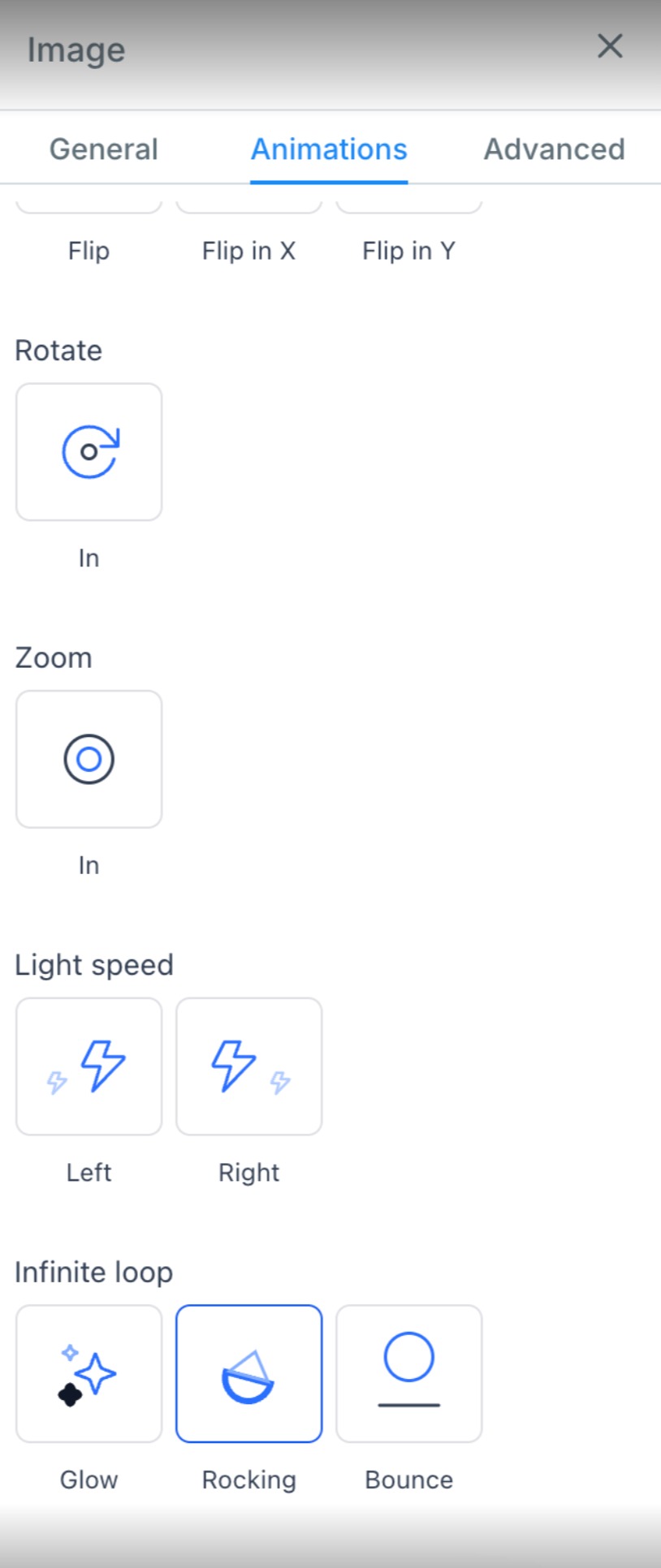Viewport: 661px width, 1568px height.
Task: Pick the Bounce infinite loop animation
Action: pos(408,1374)
